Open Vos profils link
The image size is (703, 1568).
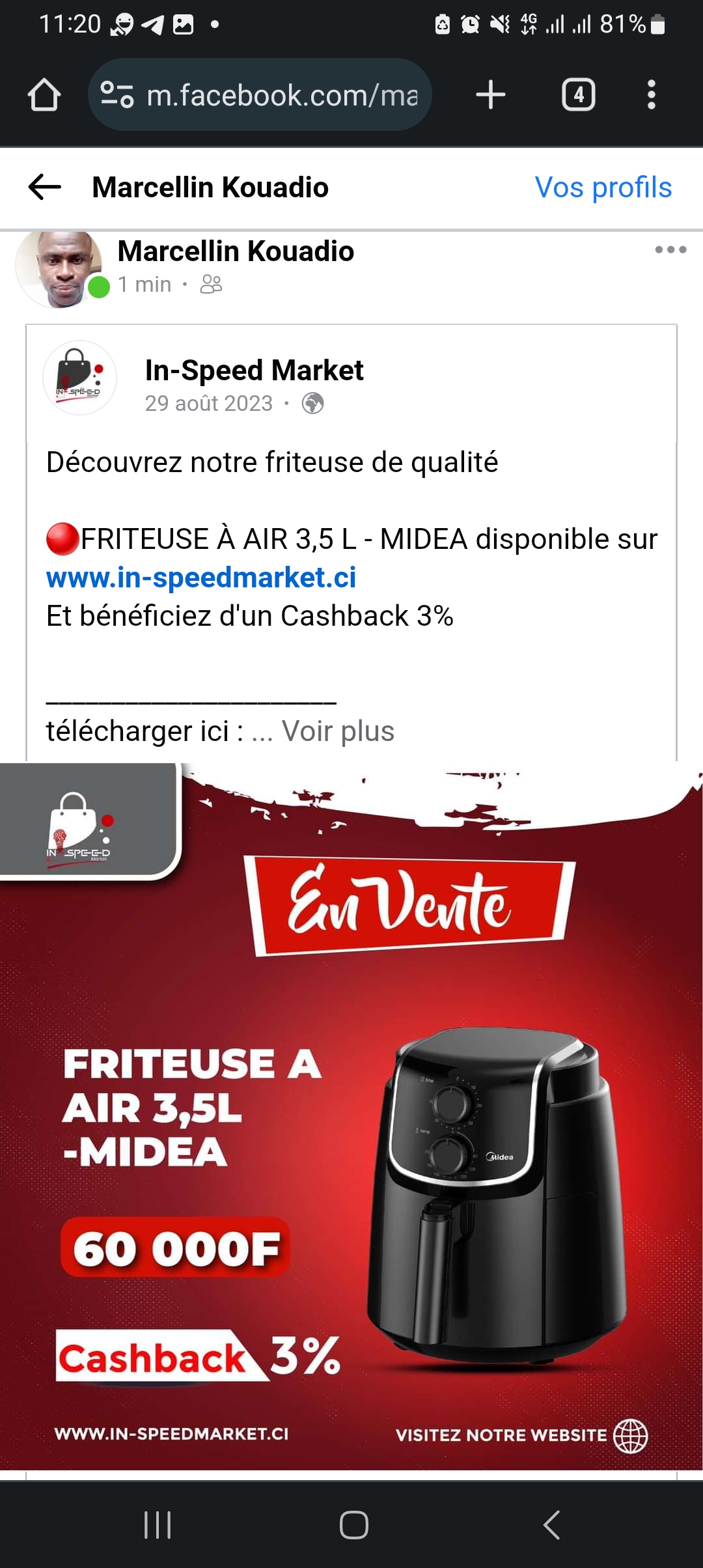(x=603, y=188)
